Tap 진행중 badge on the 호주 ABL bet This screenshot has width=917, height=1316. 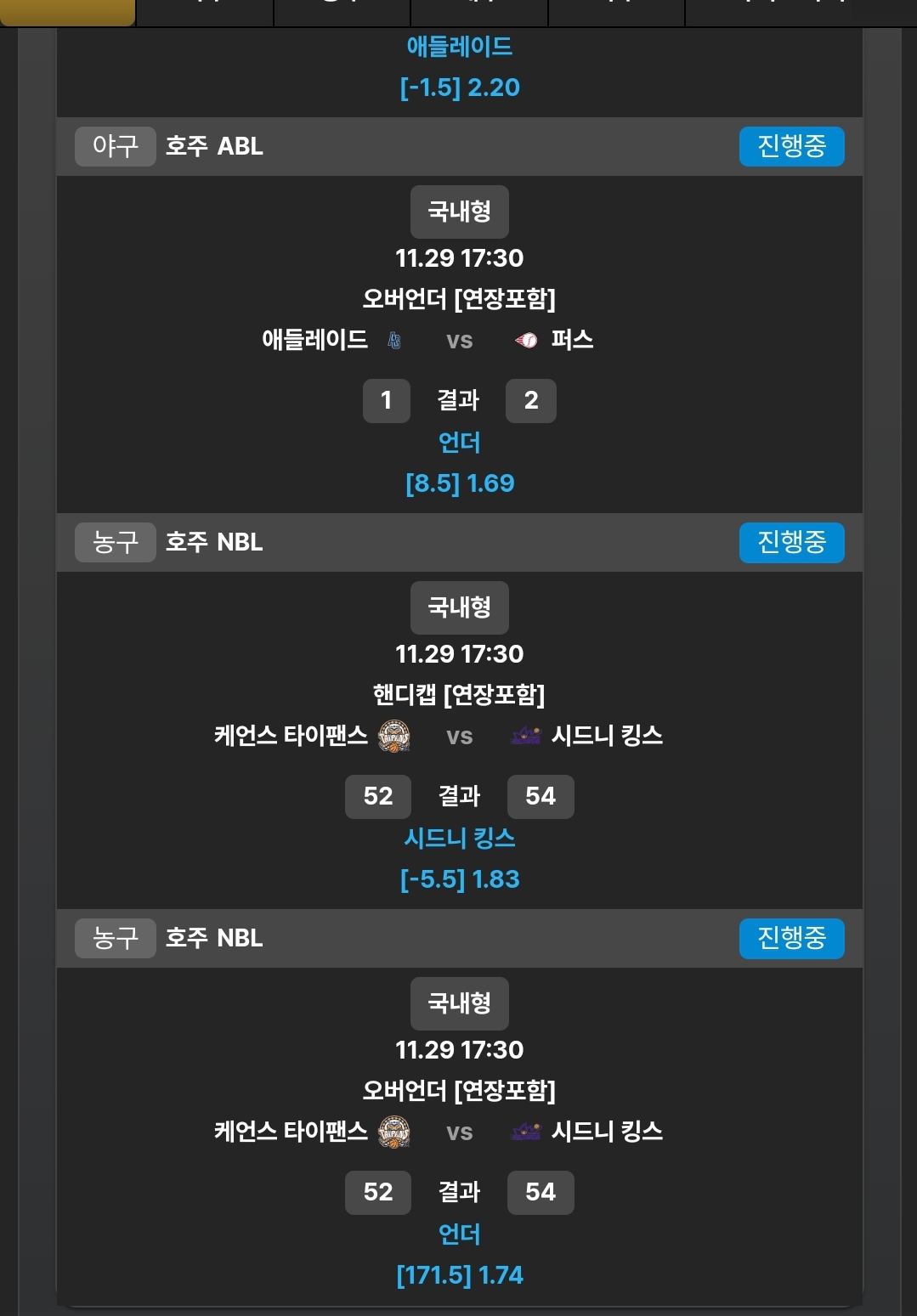pyautogui.click(x=791, y=146)
